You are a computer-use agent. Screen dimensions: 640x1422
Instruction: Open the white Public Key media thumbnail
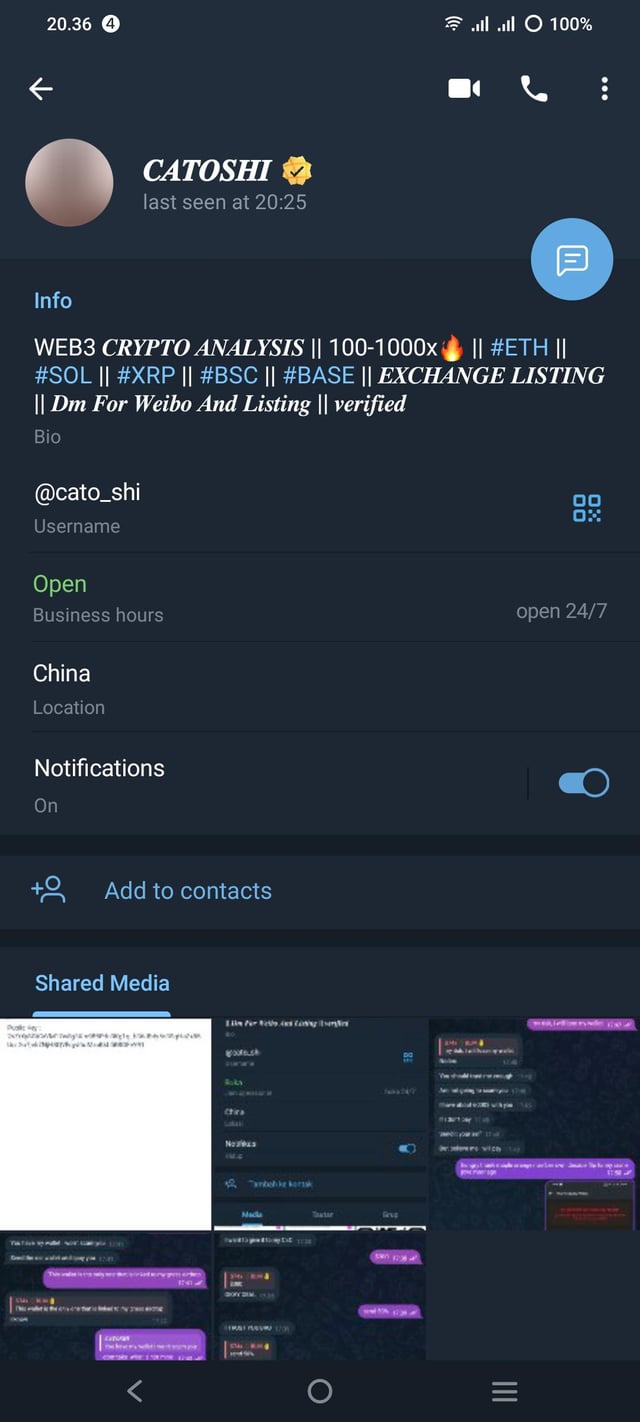105,1124
